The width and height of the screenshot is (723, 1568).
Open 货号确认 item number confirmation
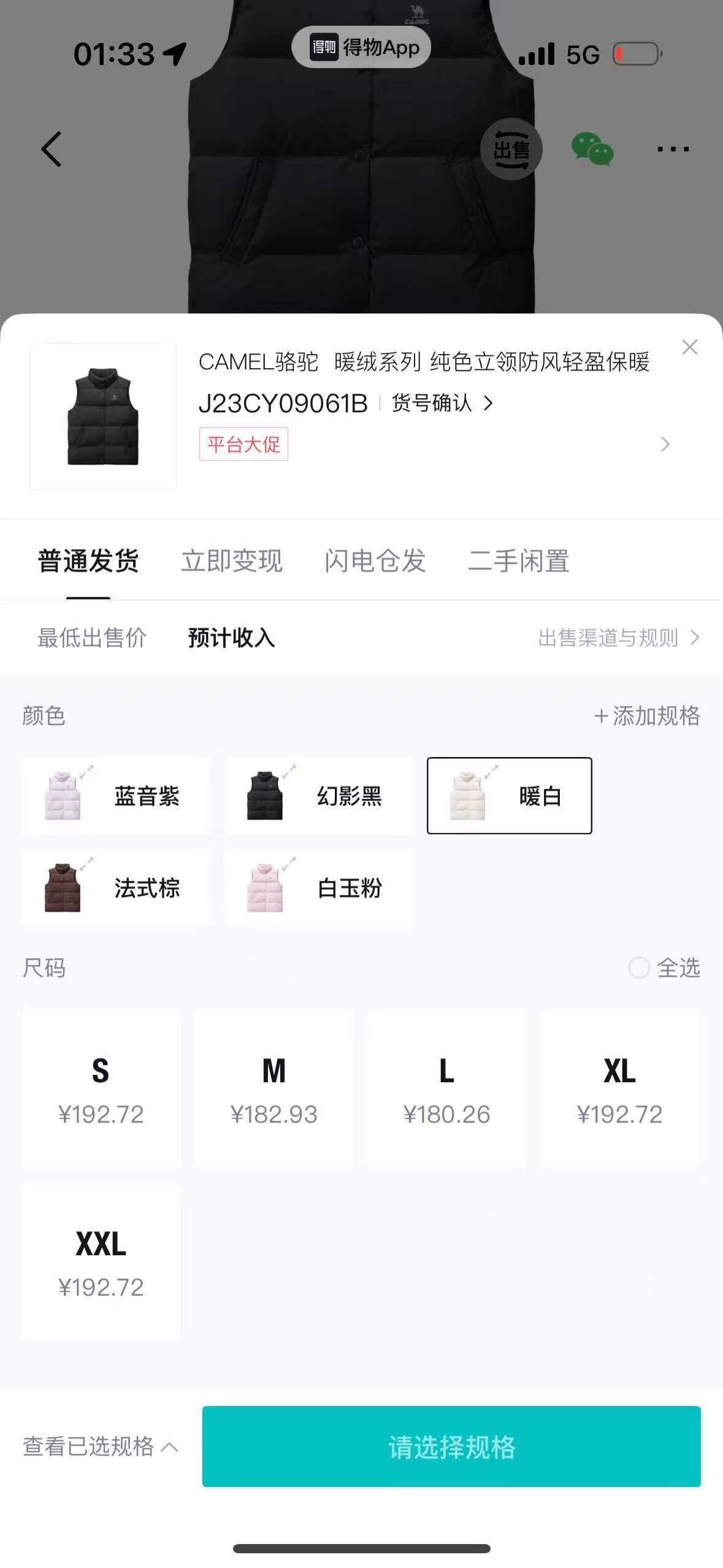(x=442, y=403)
